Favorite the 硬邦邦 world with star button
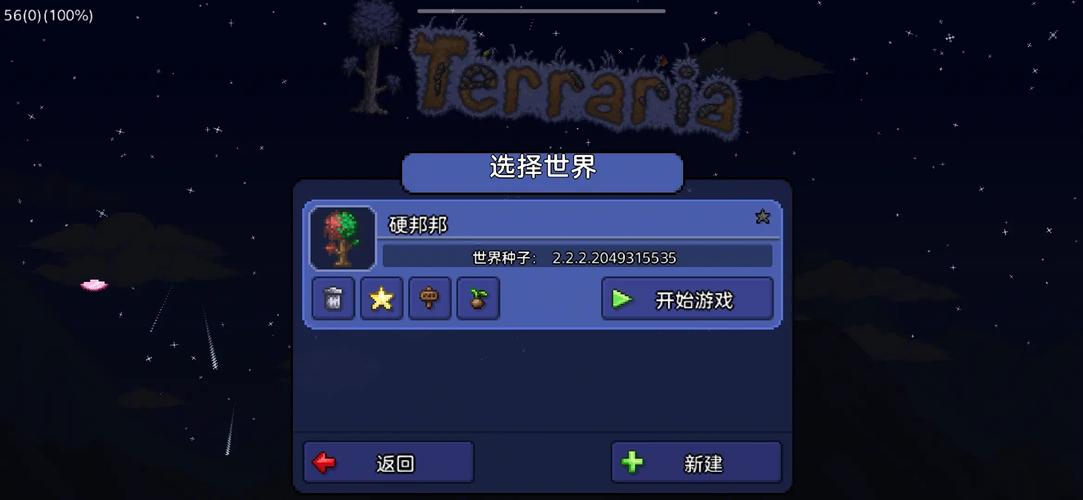 pyautogui.click(x=381, y=299)
